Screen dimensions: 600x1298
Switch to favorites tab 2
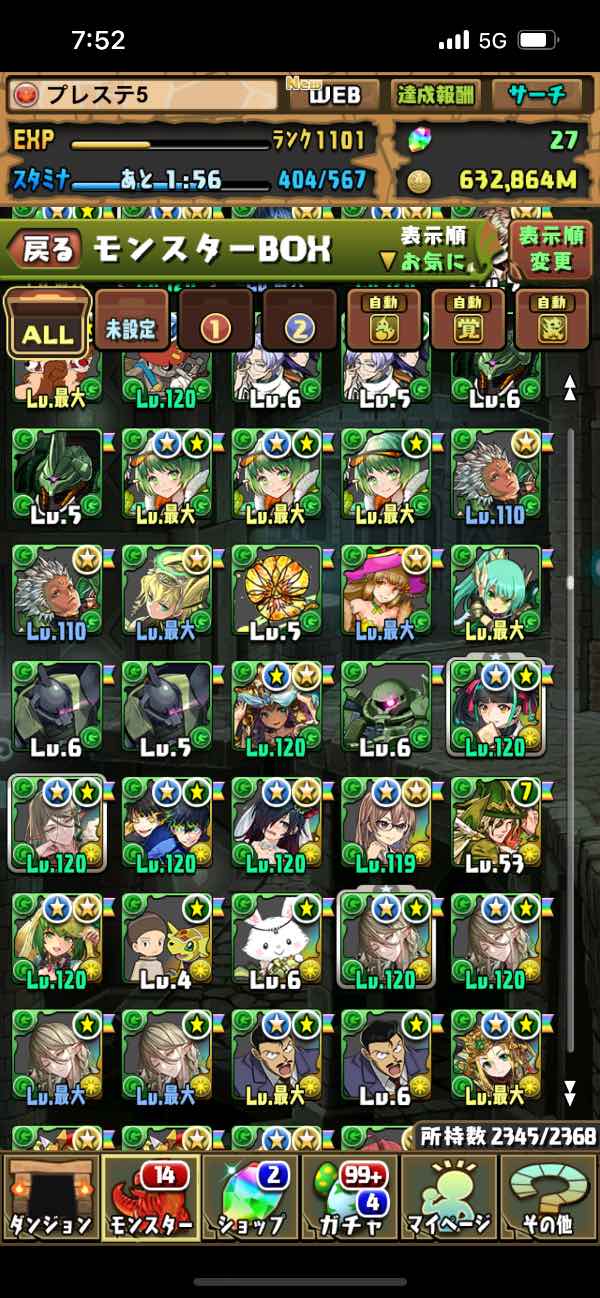tap(300, 322)
